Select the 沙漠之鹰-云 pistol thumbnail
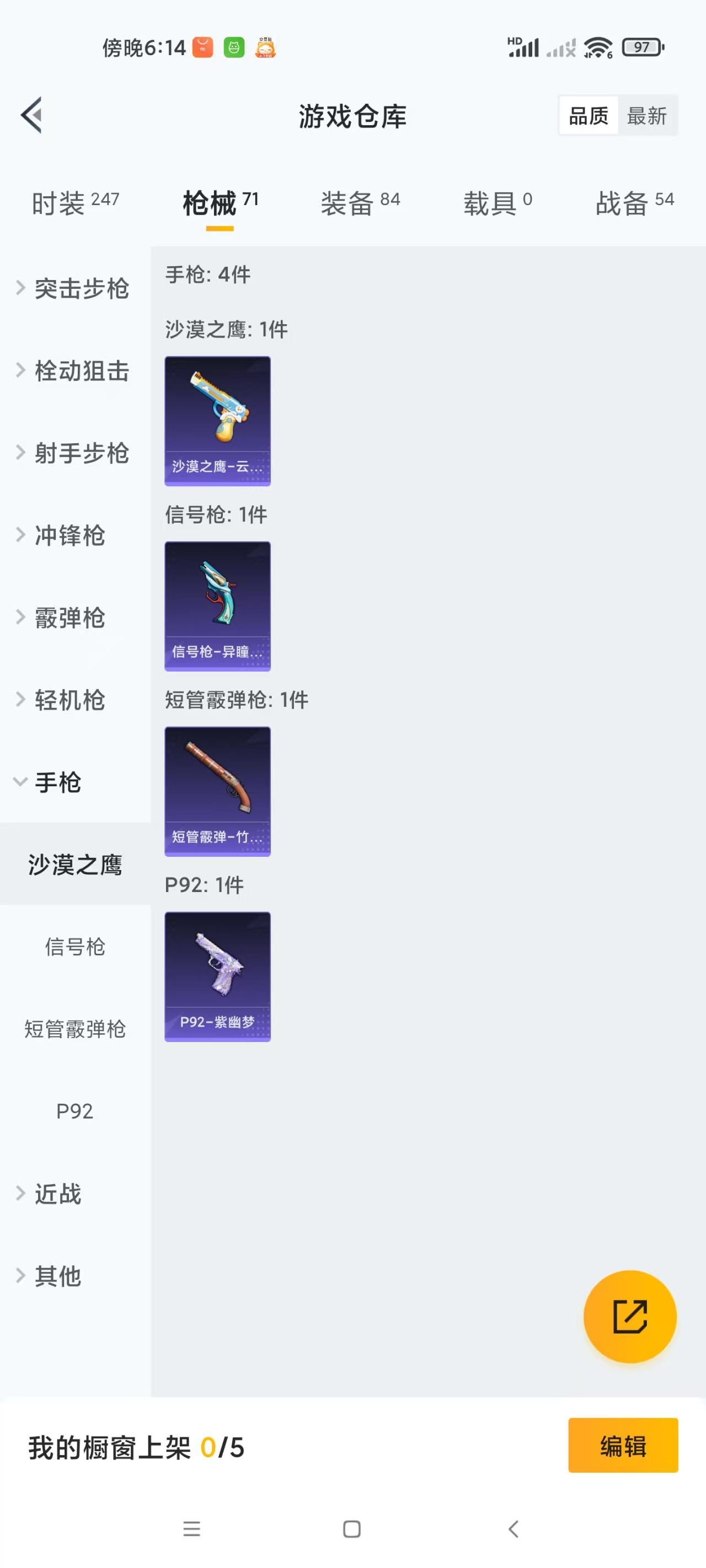 pyautogui.click(x=217, y=421)
